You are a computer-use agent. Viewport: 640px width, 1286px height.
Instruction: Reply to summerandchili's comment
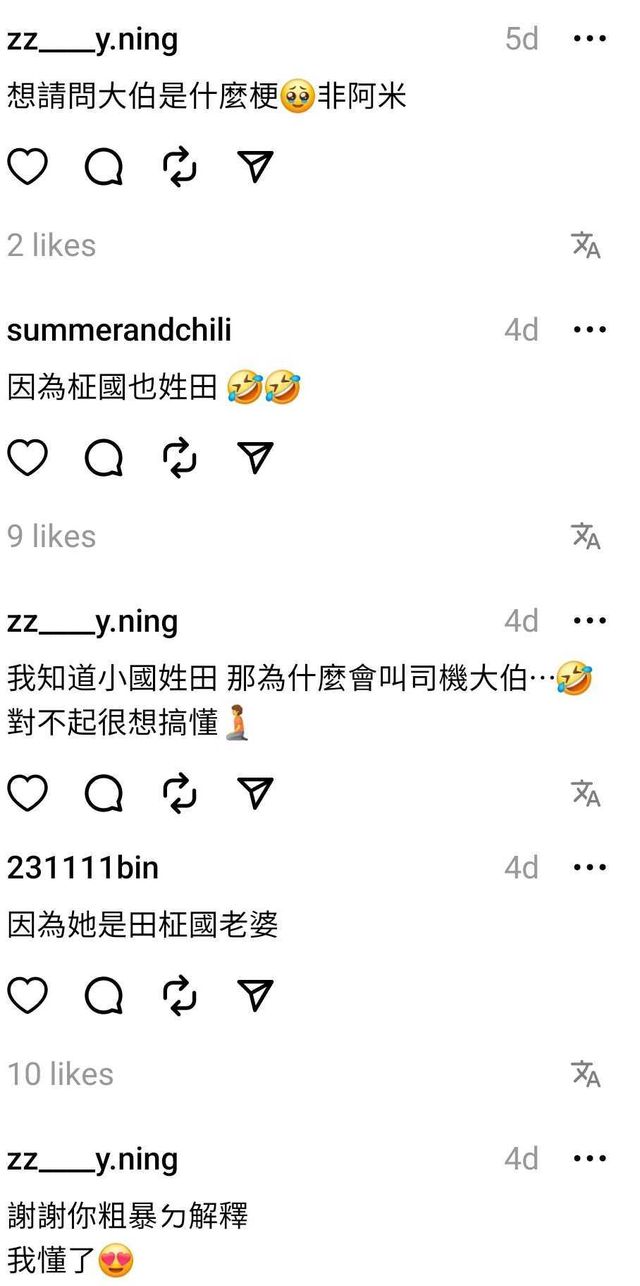(103, 458)
